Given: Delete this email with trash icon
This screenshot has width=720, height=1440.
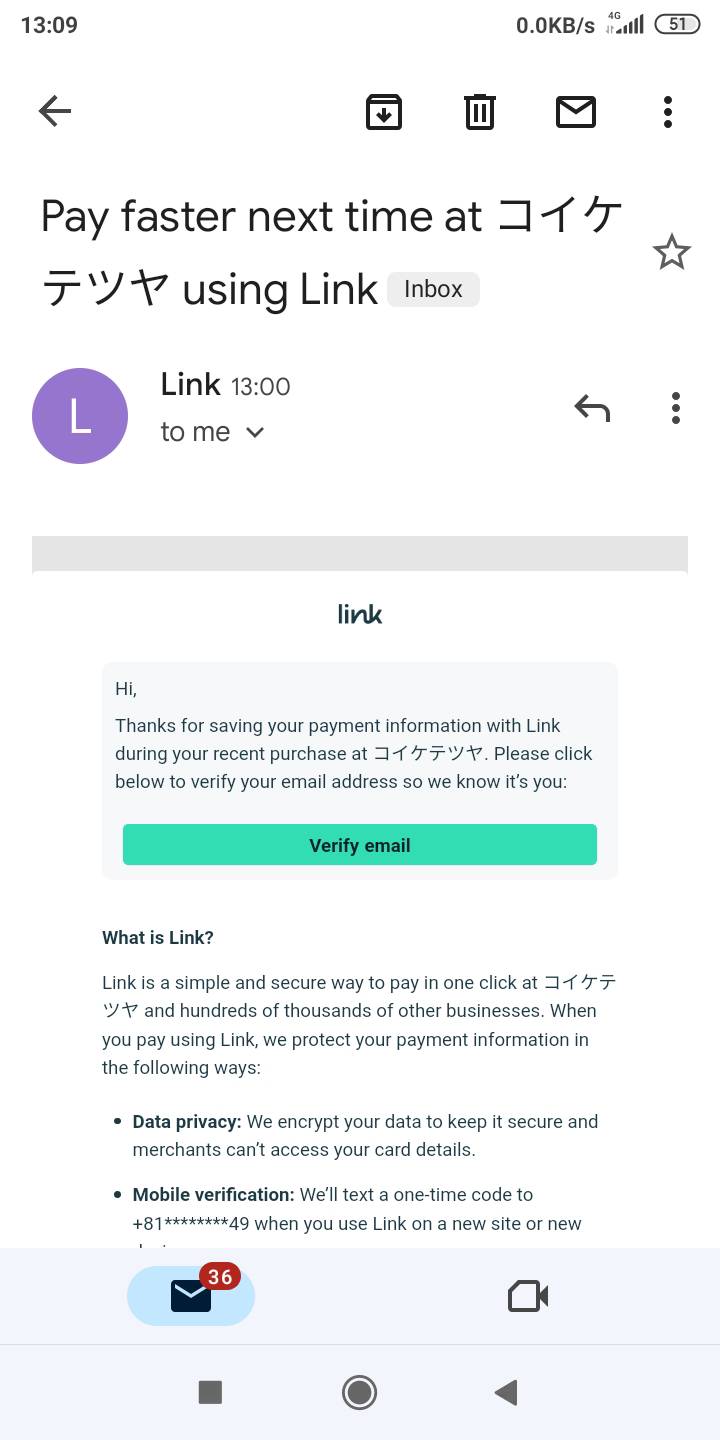Looking at the screenshot, I should [480, 111].
